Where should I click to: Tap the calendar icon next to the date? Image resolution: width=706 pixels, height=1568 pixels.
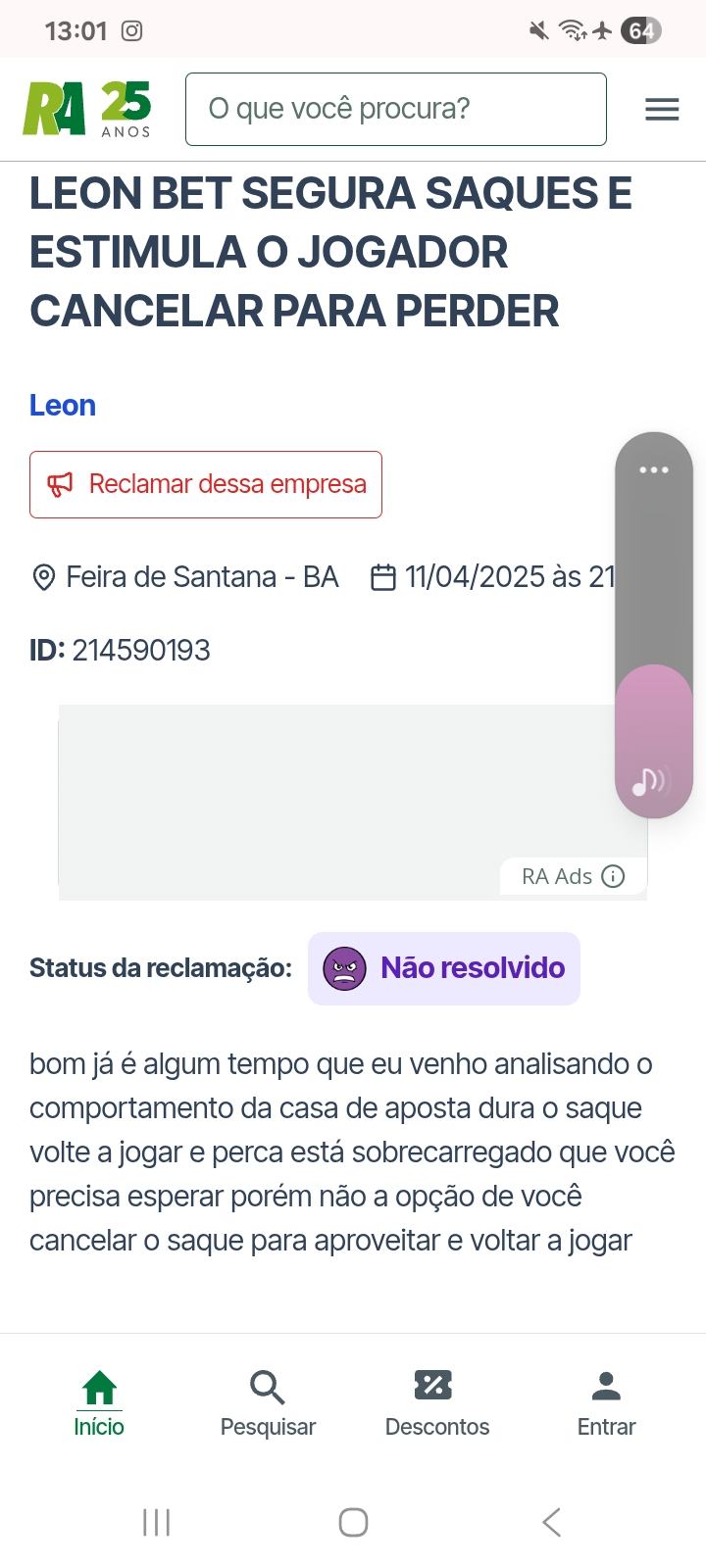(383, 577)
